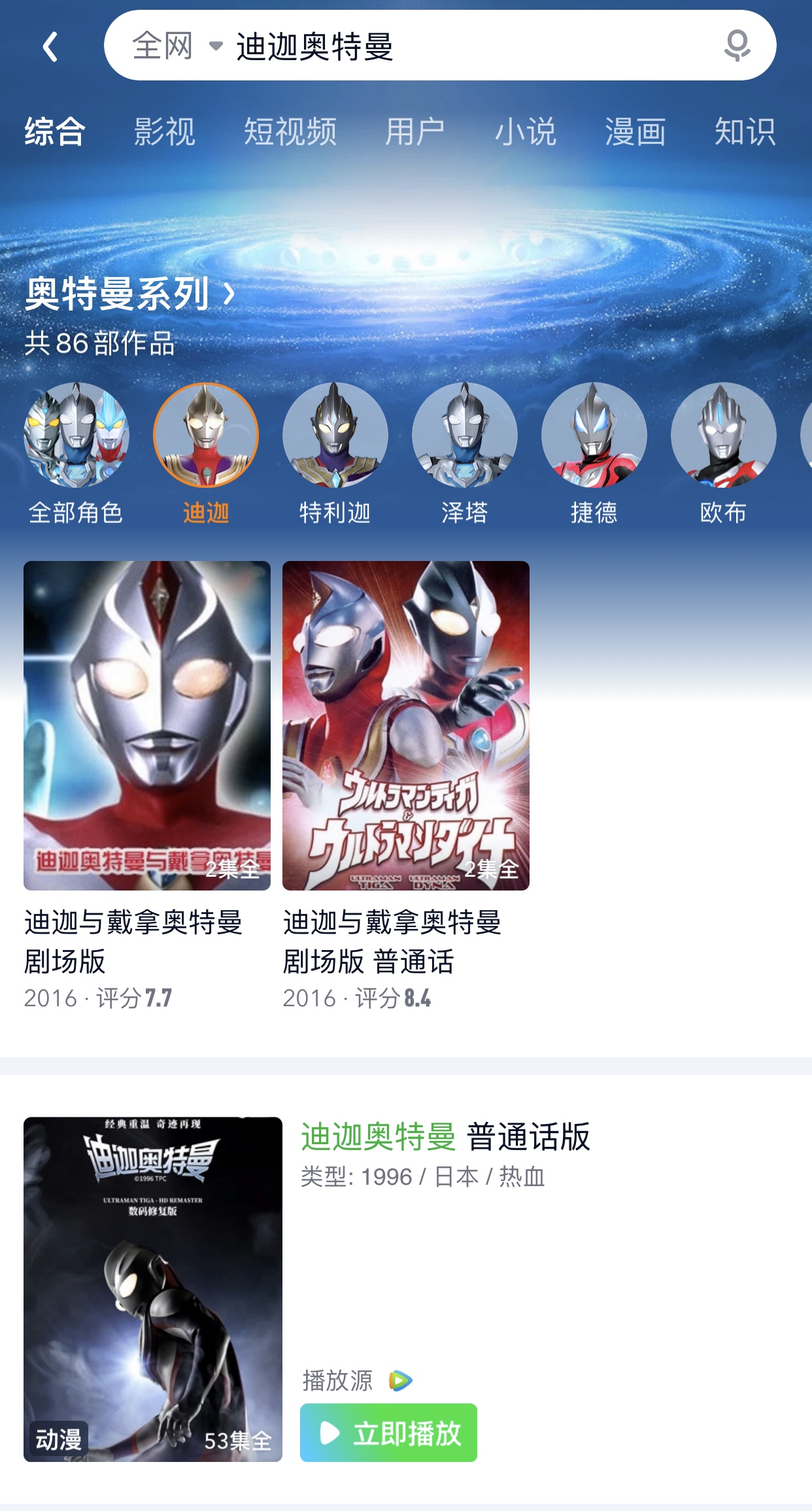Open the 迪迦奥特曼 普通话版 poster
This screenshot has width=812, height=1511.
click(x=152, y=1289)
